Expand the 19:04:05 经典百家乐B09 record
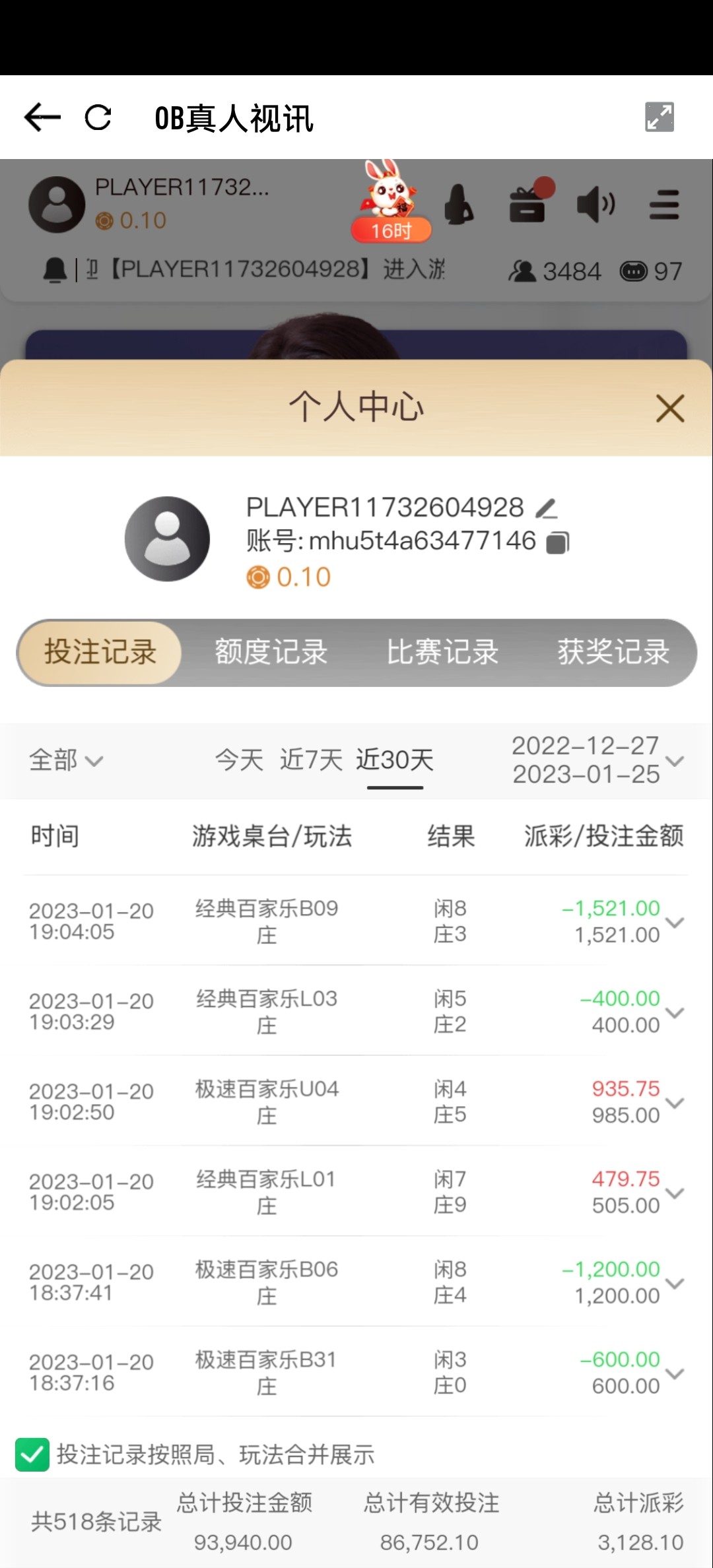The image size is (713, 1568). point(675,922)
